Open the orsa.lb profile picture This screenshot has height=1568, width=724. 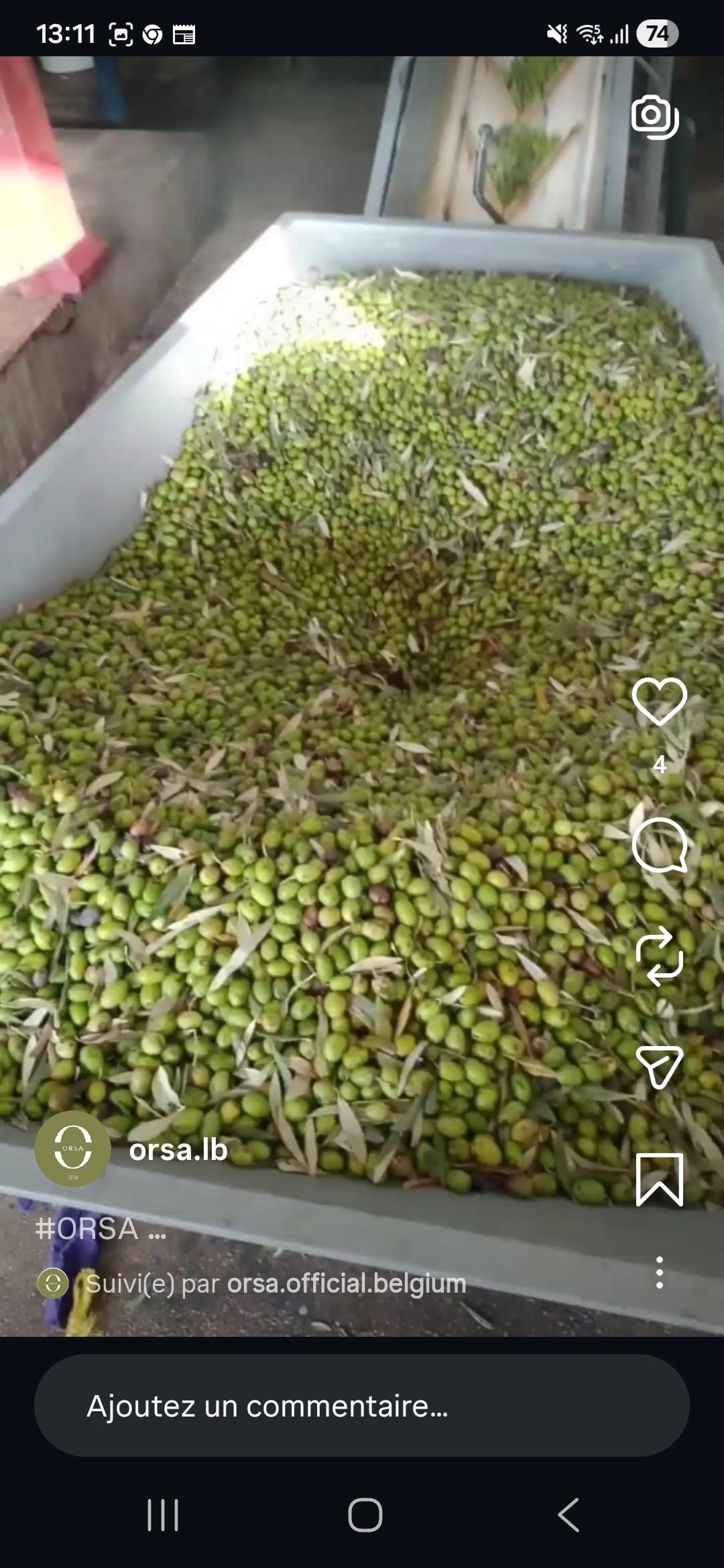[x=72, y=1149]
